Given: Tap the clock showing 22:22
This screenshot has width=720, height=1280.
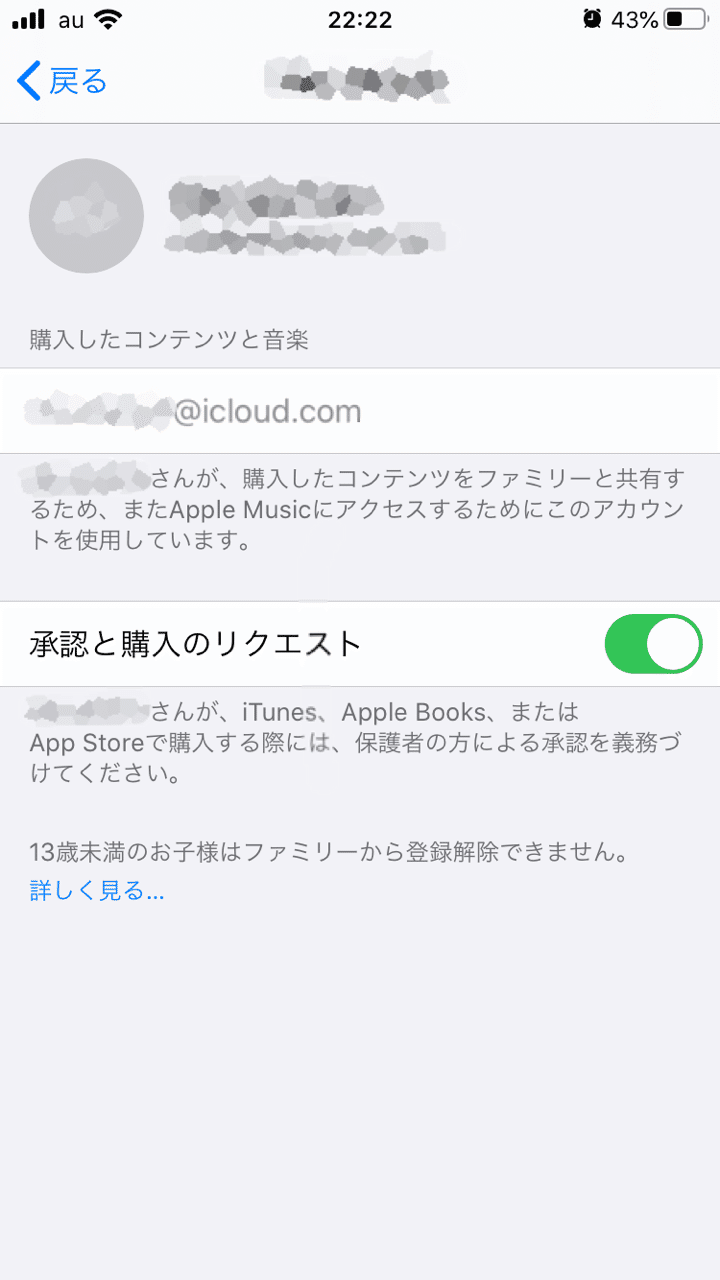Looking at the screenshot, I should pyautogui.click(x=359, y=17).
